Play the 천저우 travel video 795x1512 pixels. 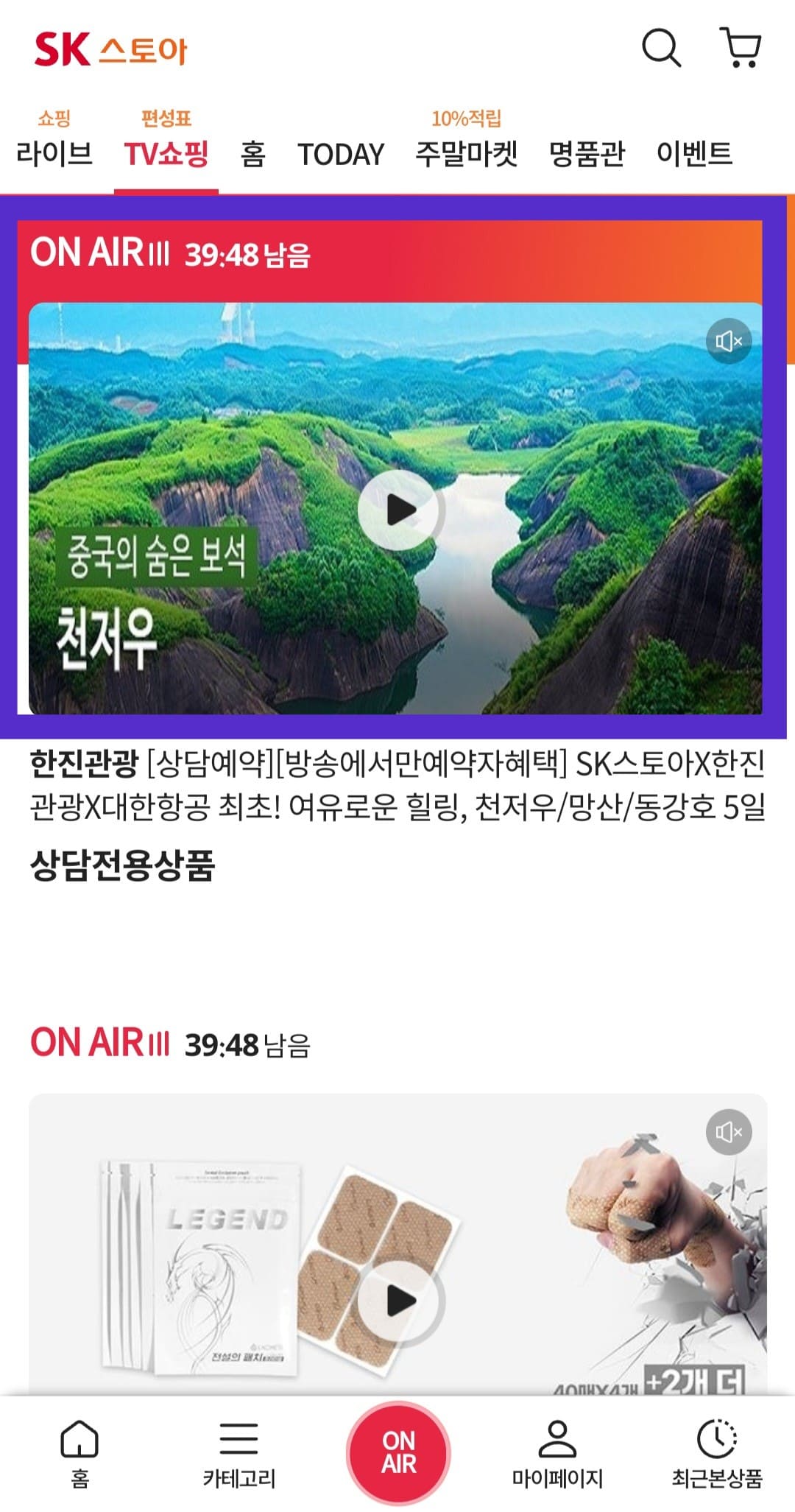click(397, 509)
